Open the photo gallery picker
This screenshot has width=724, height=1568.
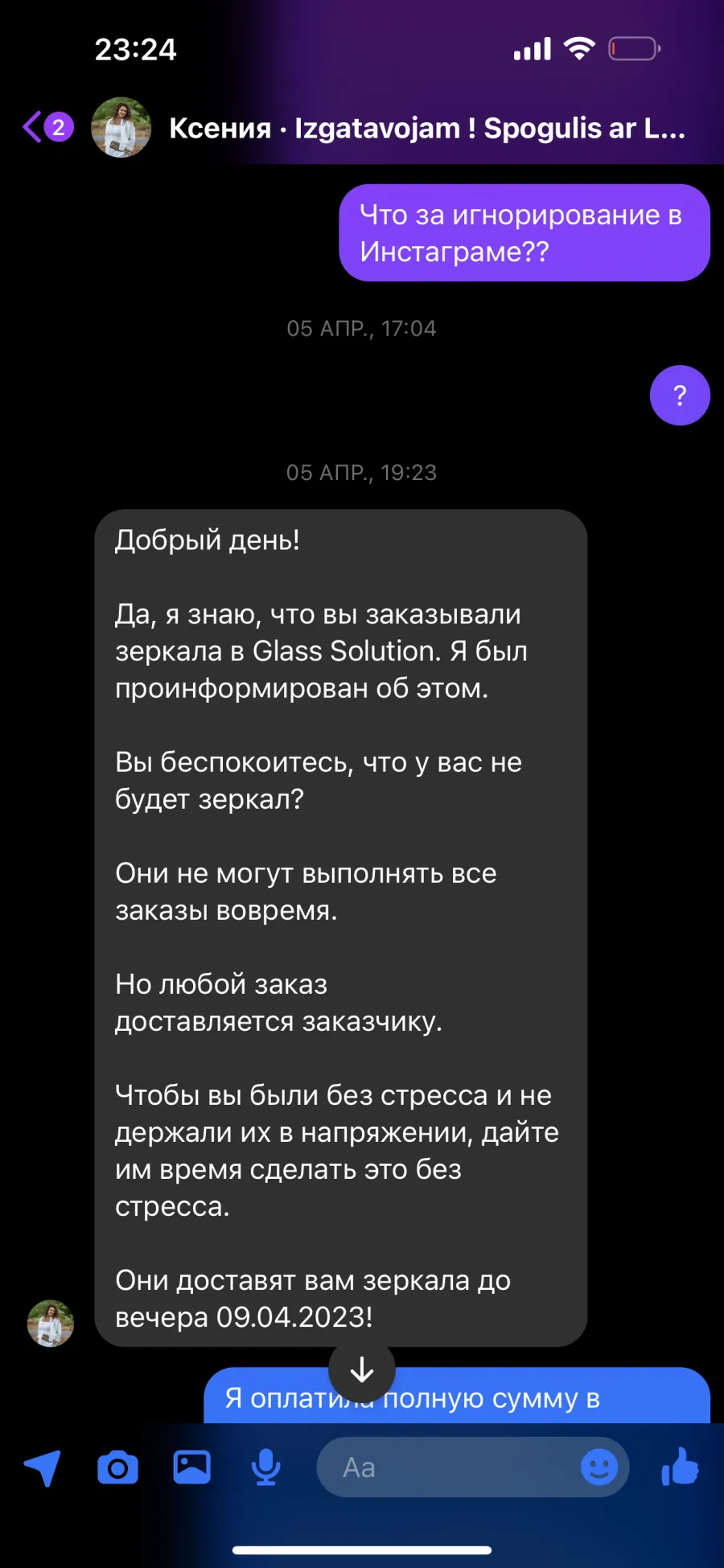point(192,1467)
